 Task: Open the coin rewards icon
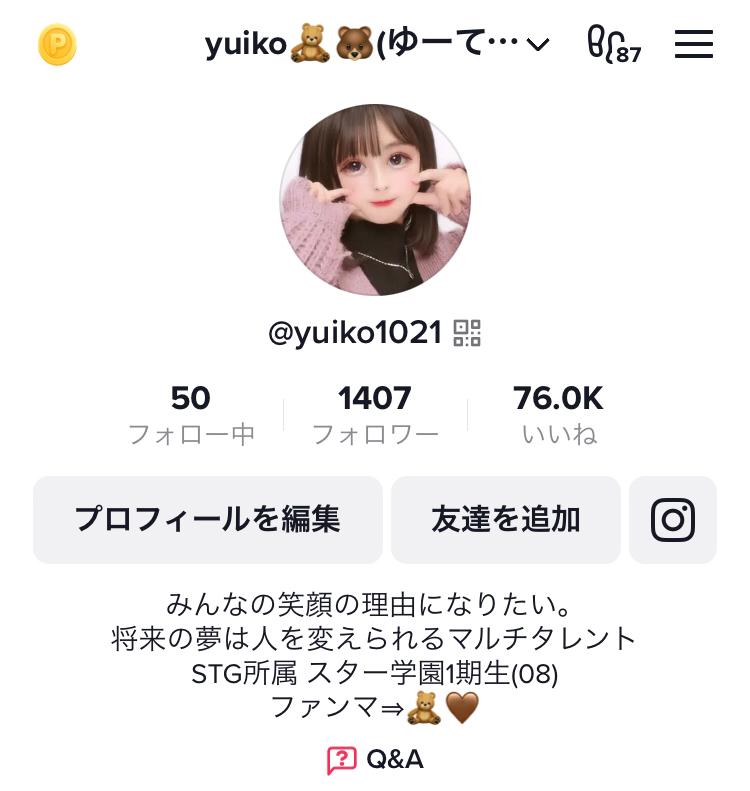click(x=57, y=45)
